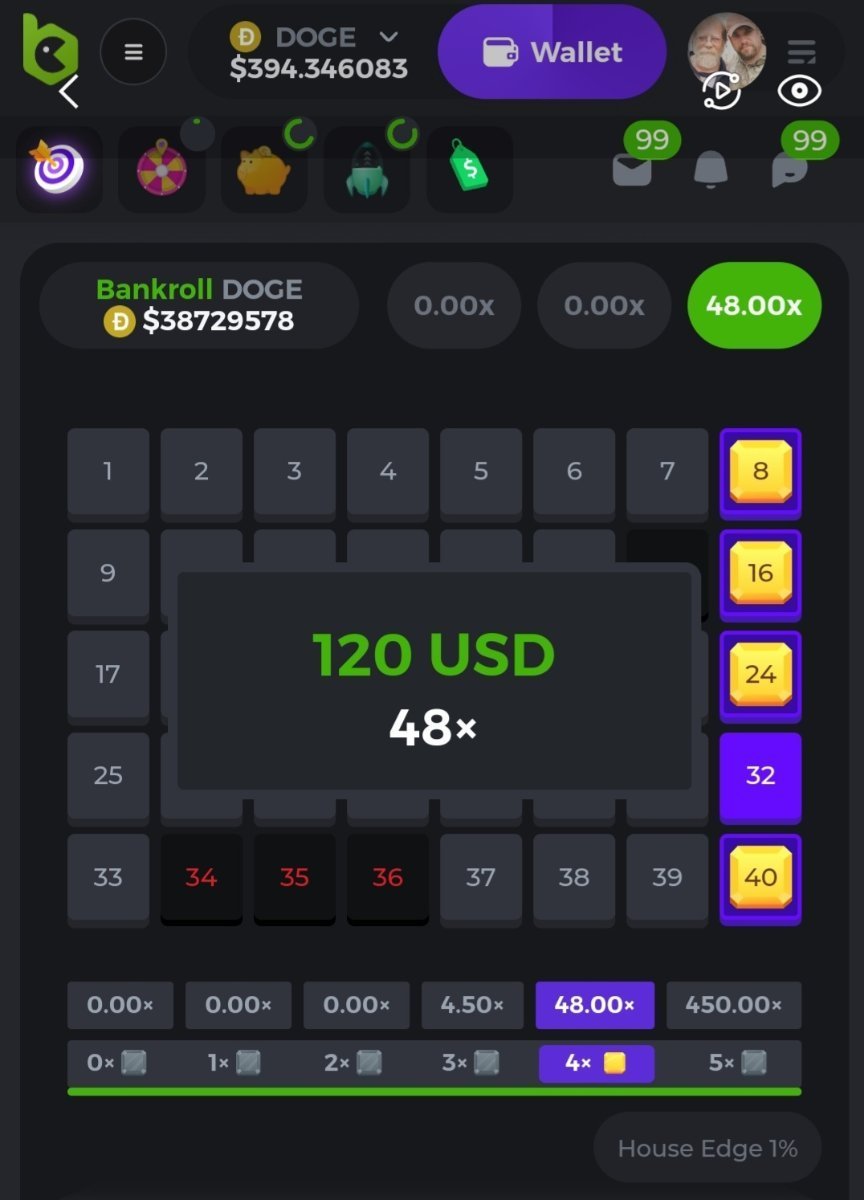Open the profile avatar
The image size is (864, 1200).
pyautogui.click(x=726, y=50)
